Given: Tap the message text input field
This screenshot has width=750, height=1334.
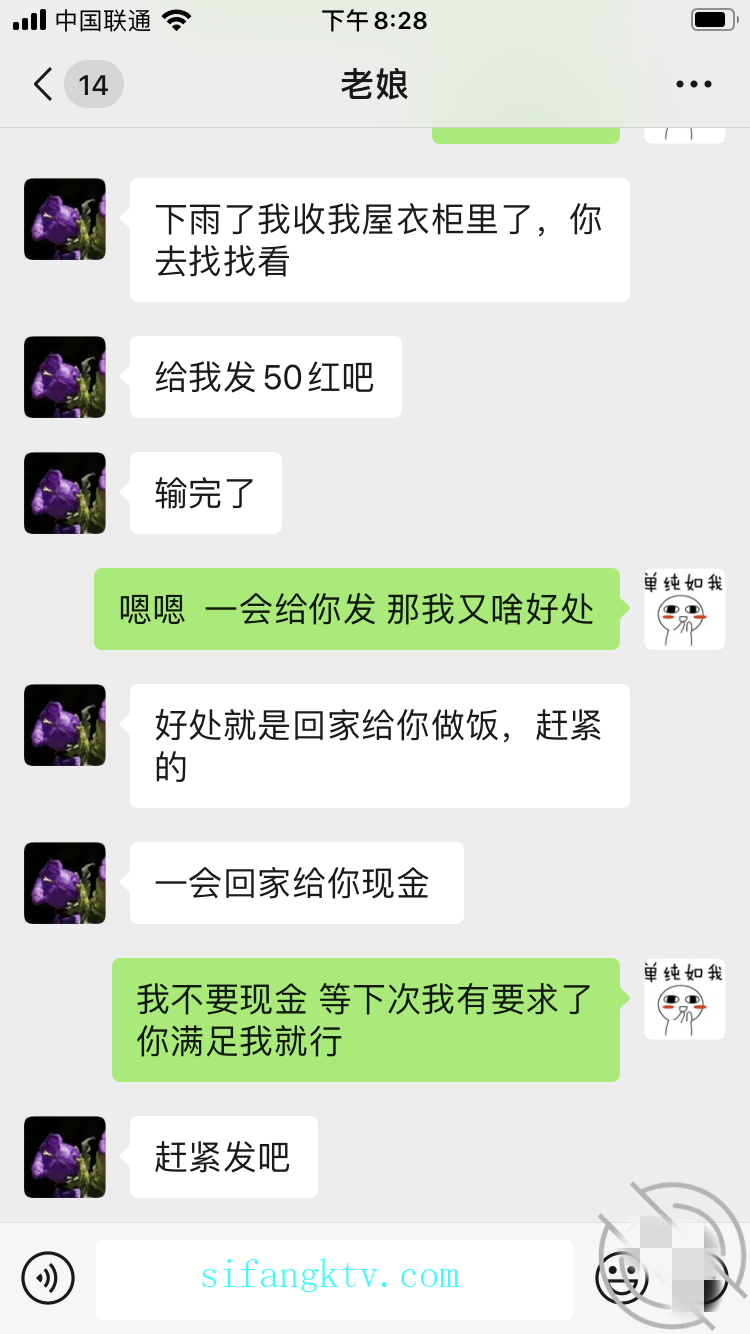Looking at the screenshot, I should [x=334, y=1278].
